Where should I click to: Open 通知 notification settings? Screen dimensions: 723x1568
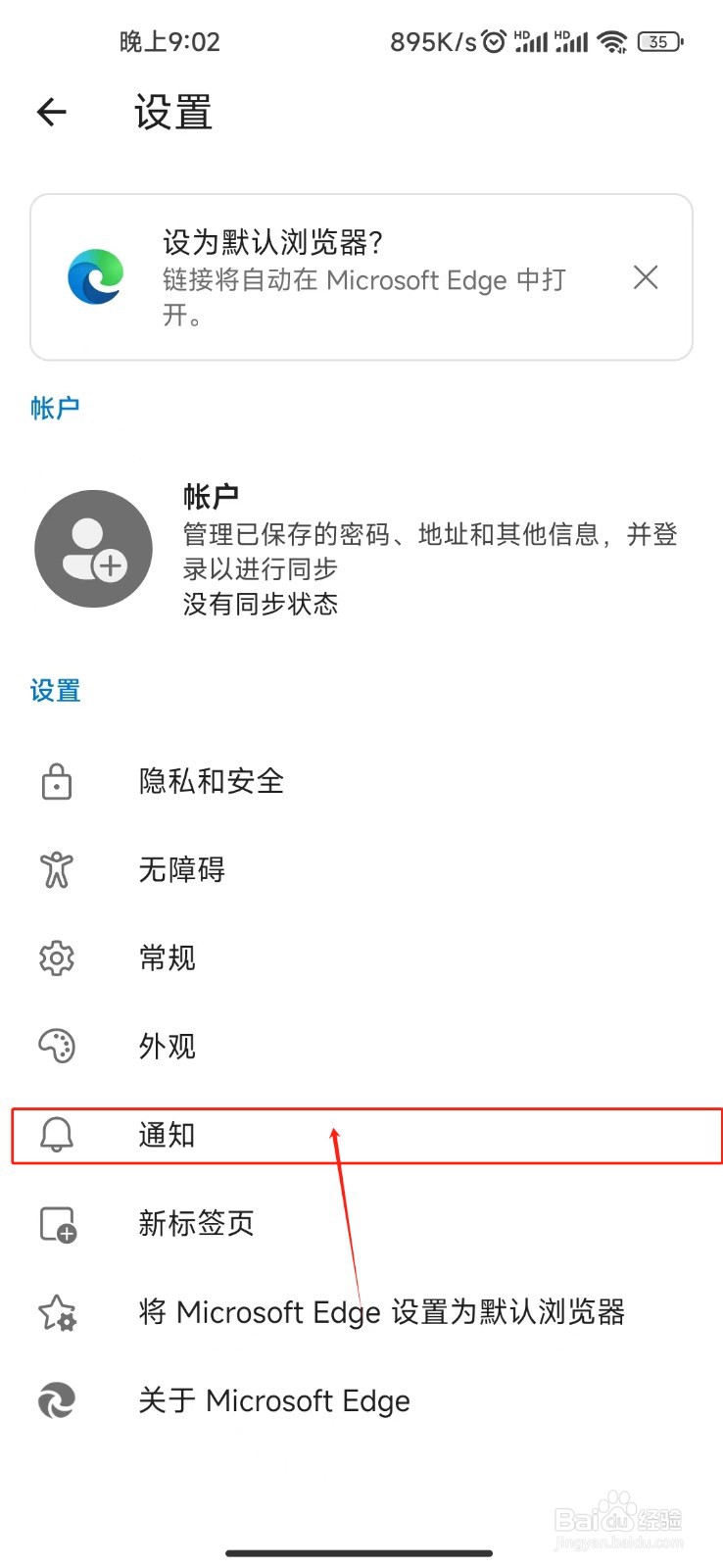[361, 1135]
